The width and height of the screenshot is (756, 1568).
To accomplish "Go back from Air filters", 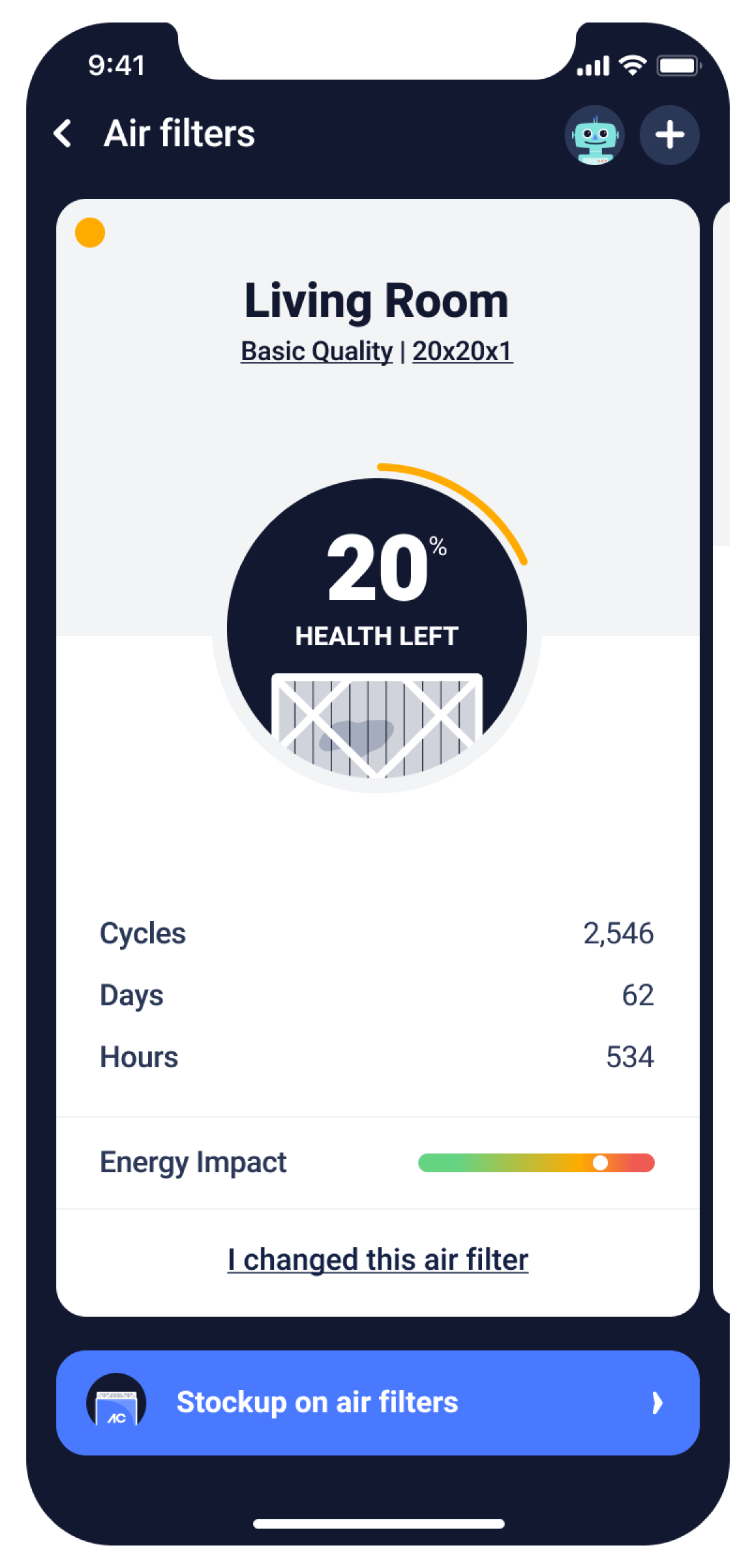I will pyautogui.click(x=63, y=134).
